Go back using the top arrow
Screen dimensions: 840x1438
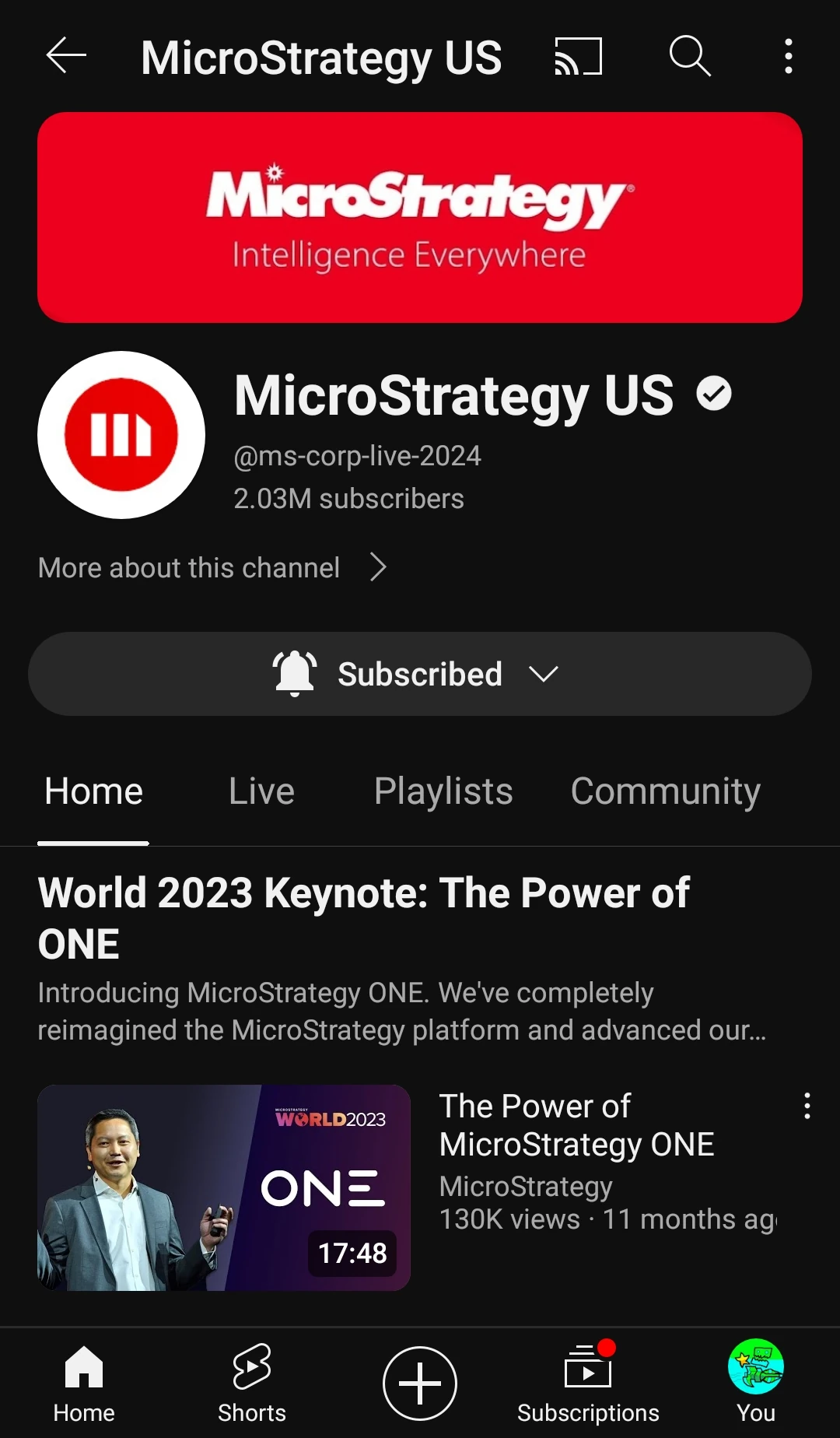(66, 56)
